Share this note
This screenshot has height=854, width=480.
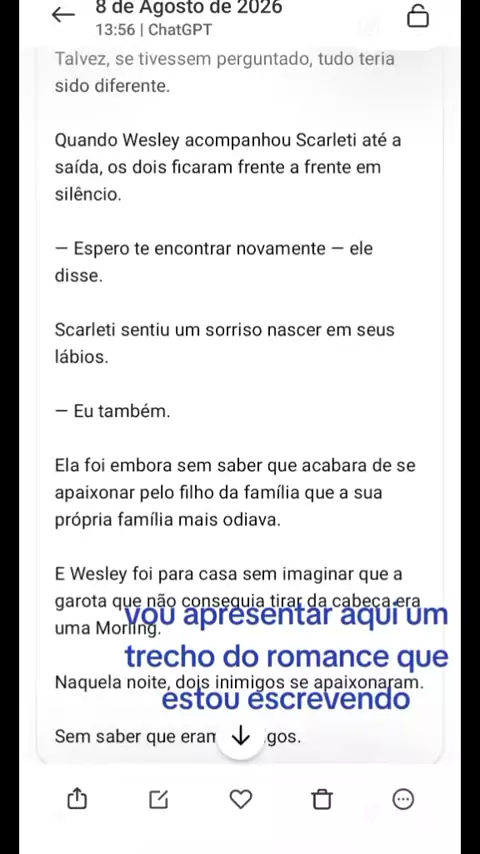(x=77, y=799)
